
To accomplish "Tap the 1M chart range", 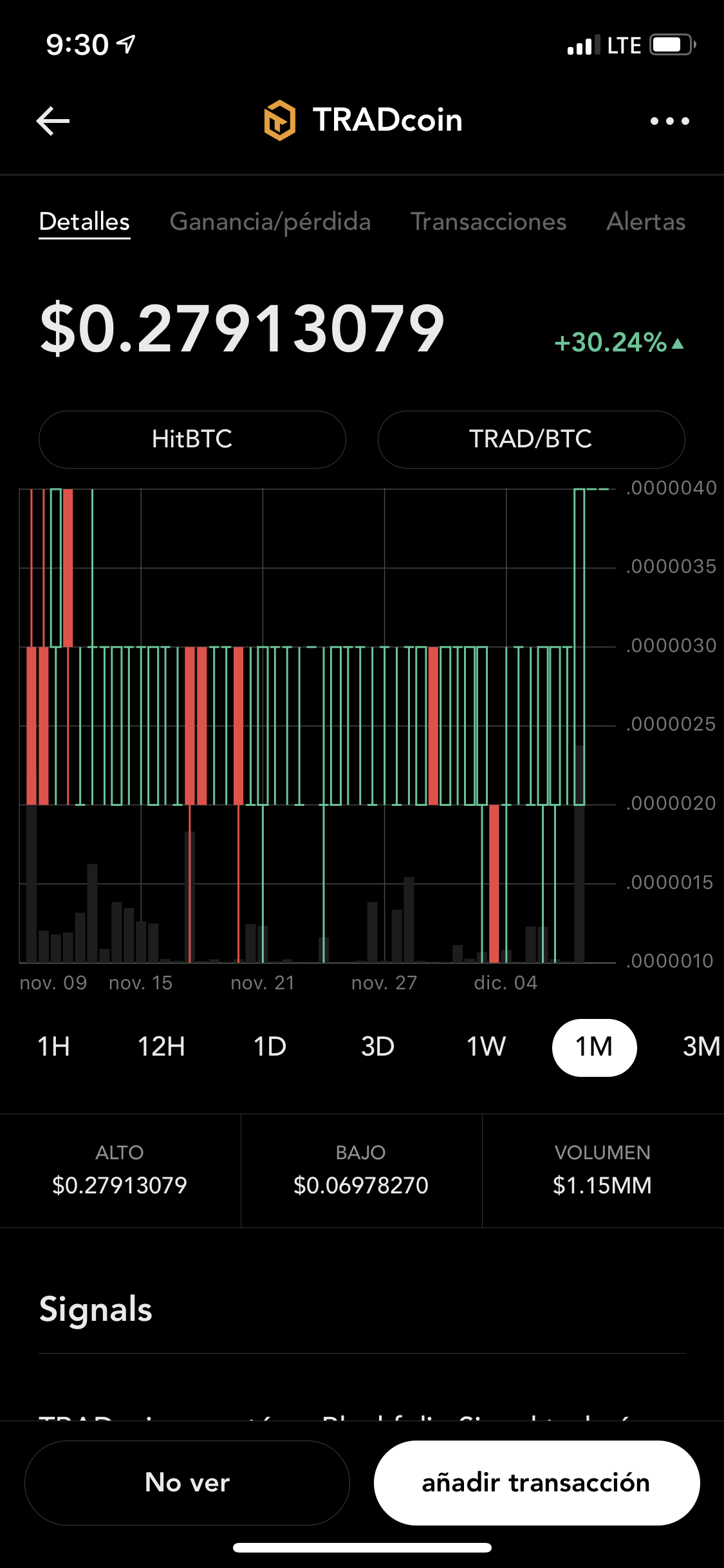I will click(x=594, y=1047).
